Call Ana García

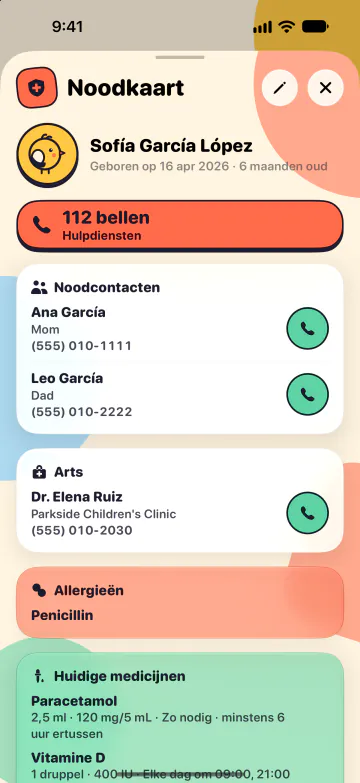tap(308, 329)
